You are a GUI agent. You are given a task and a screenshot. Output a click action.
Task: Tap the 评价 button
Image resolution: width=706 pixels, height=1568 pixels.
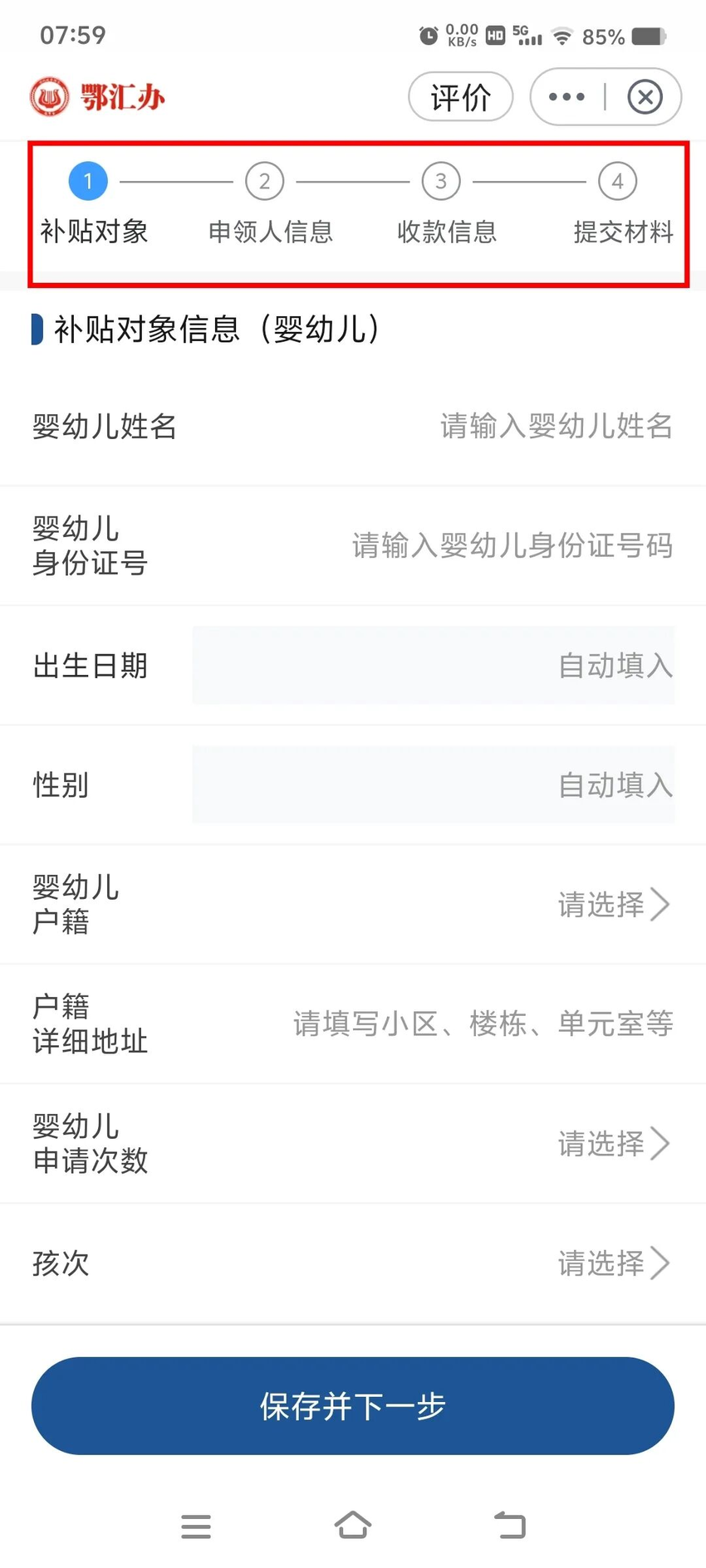pyautogui.click(x=460, y=98)
